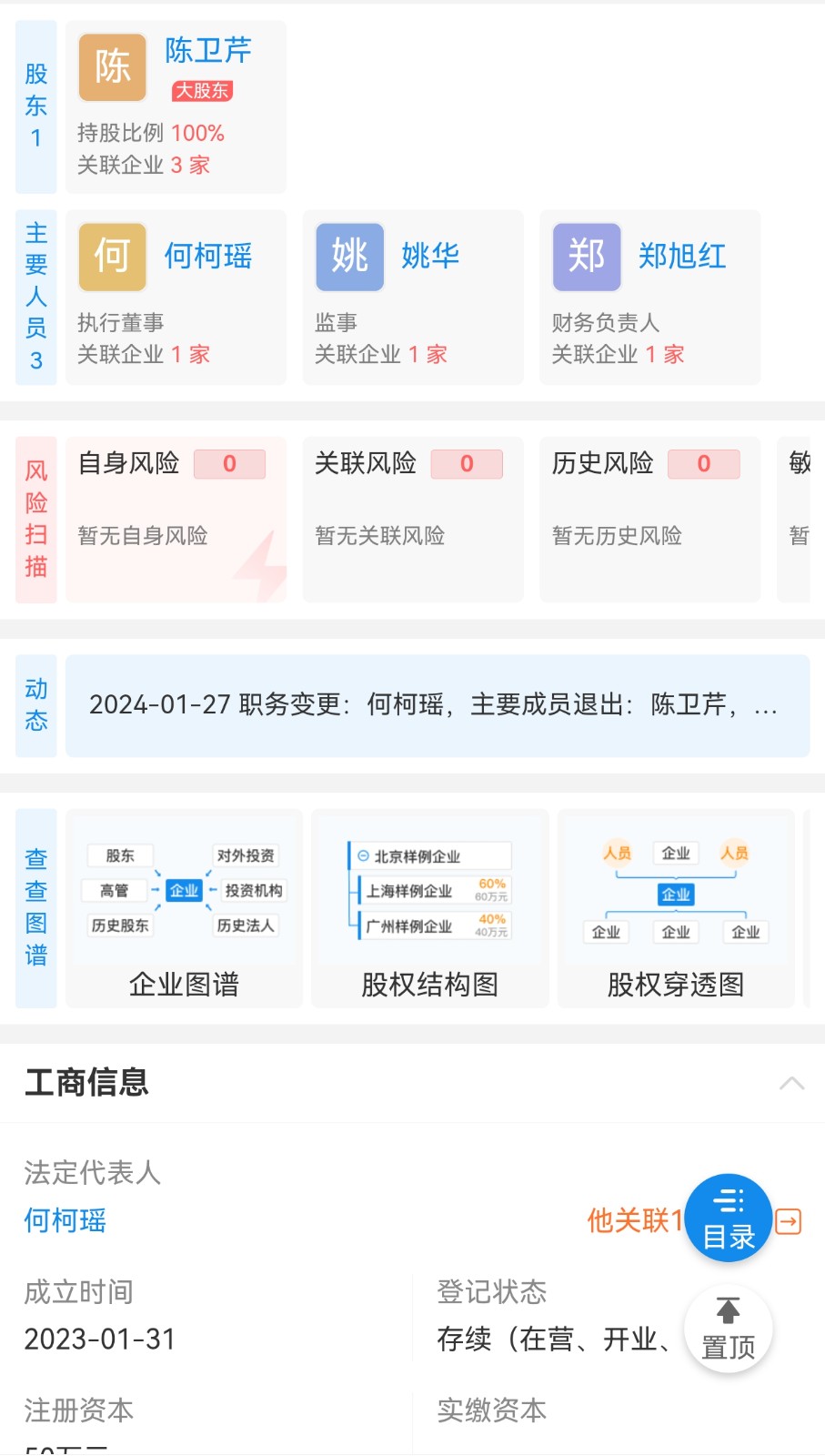825x1456 pixels.
Task: View the 股权结构图 diagram
Action: pos(429,908)
